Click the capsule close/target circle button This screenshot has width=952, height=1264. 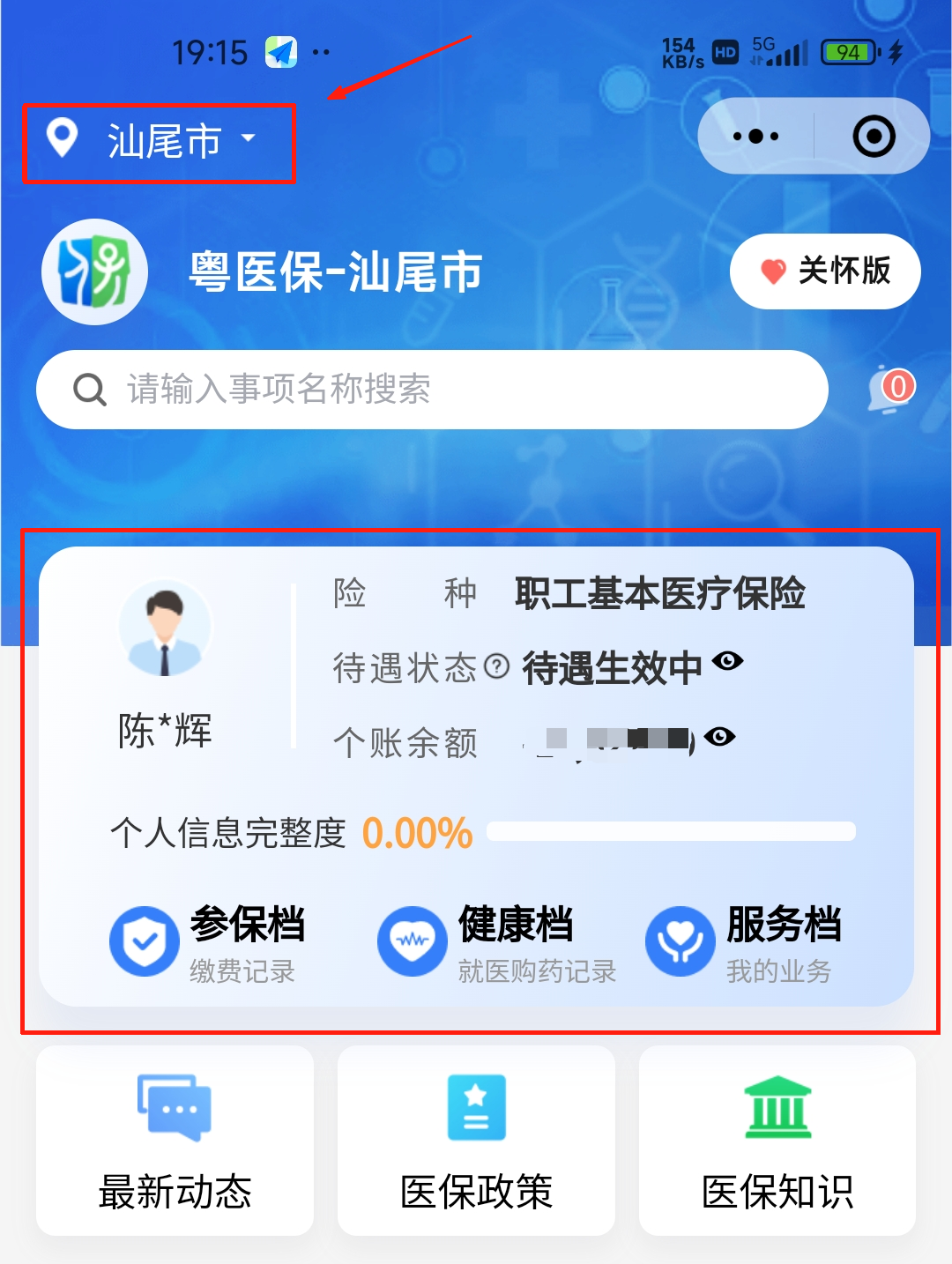(872, 135)
